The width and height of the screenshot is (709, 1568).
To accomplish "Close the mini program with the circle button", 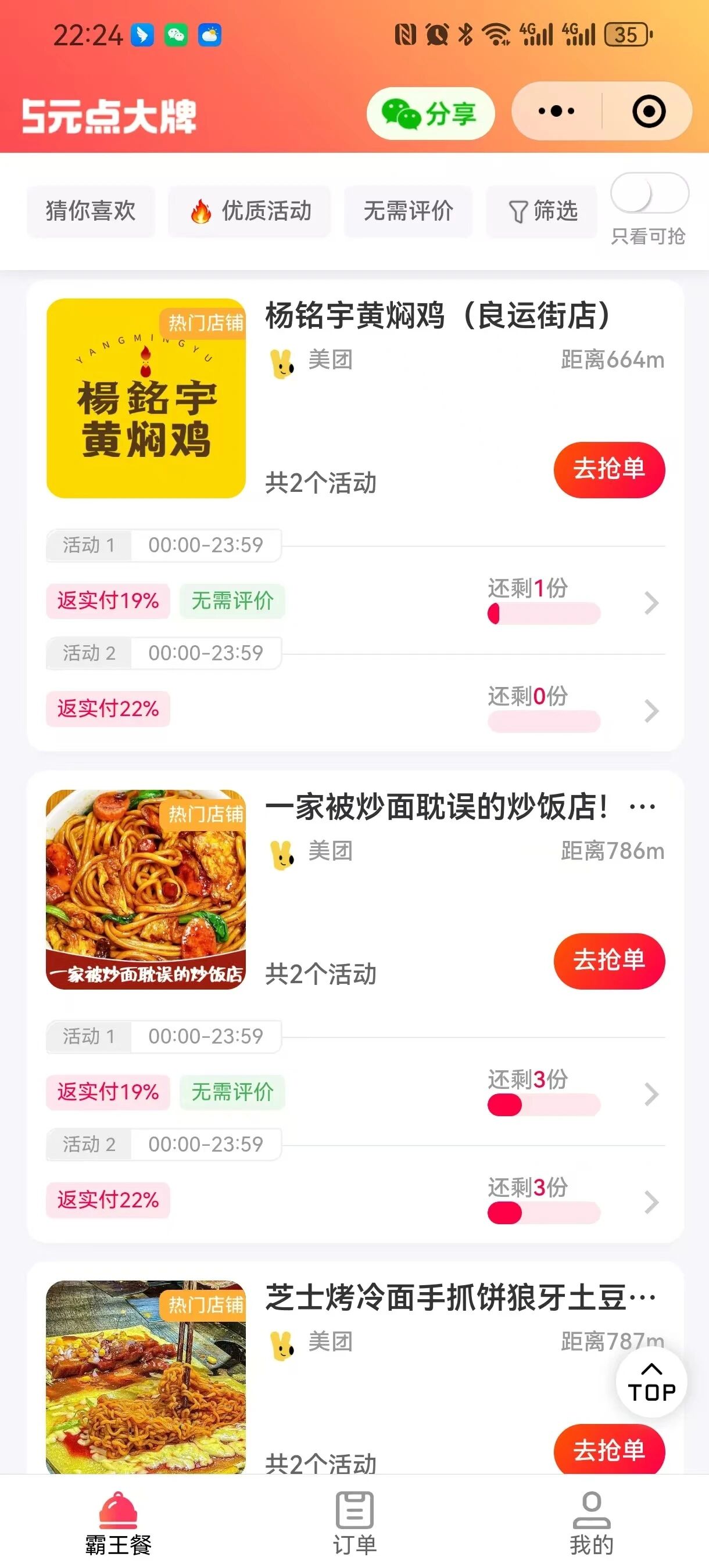I will click(648, 112).
